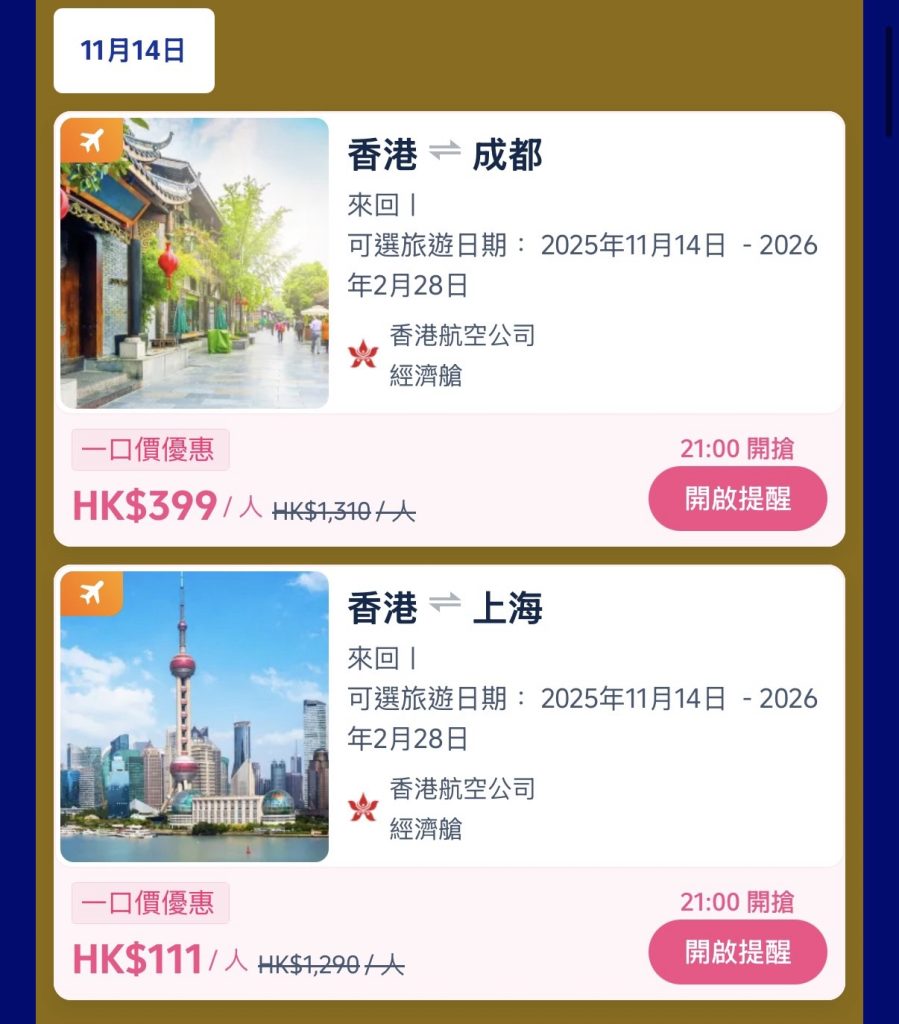Enable reminder for the HK$111 上海 deal
Image resolution: width=899 pixels, height=1024 pixels.
coord(737,951)
